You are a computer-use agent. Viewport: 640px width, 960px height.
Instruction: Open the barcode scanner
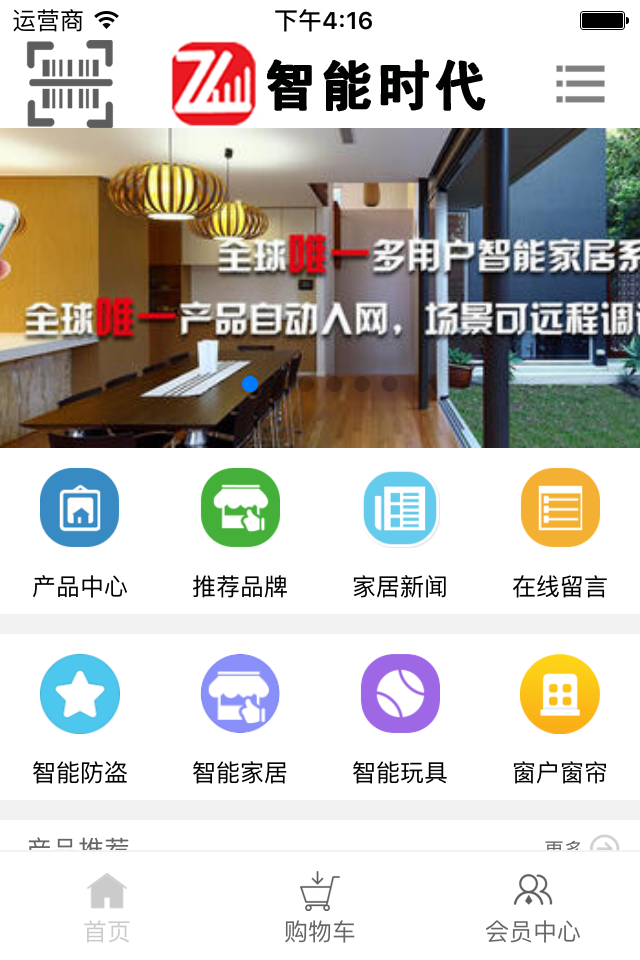click(x=69, y=84)
